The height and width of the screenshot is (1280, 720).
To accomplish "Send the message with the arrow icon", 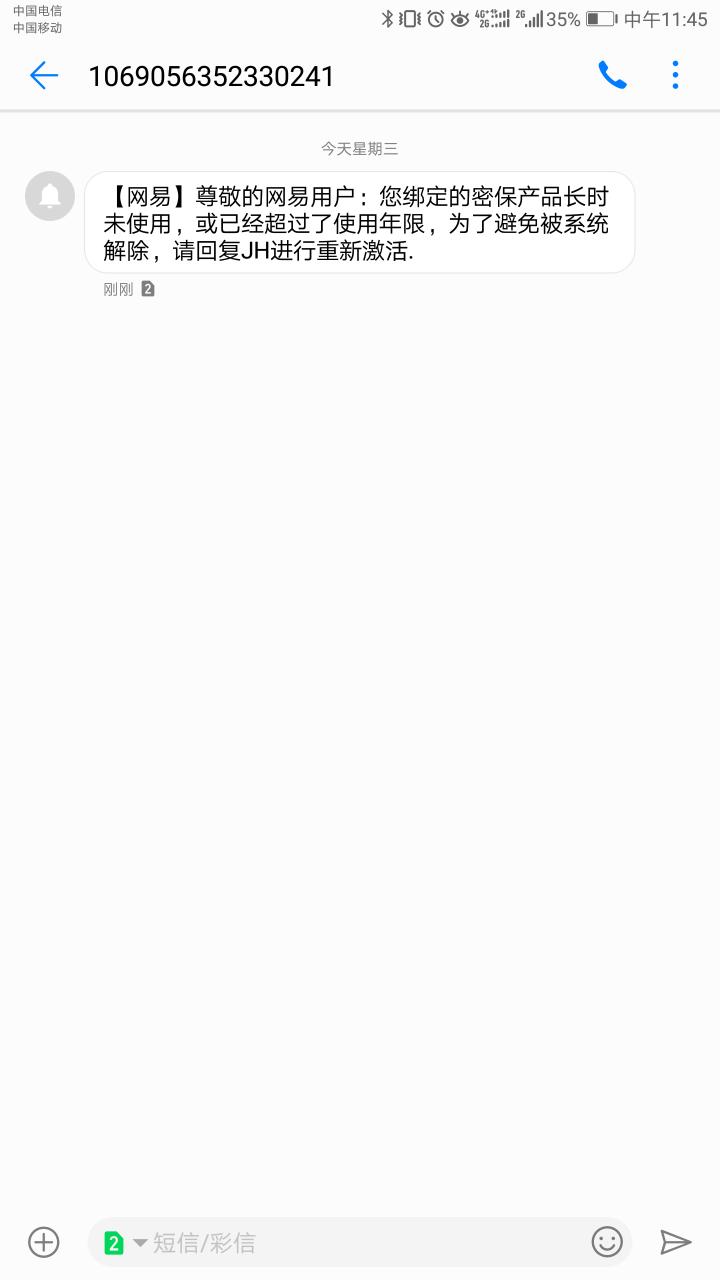I will [676, 1242].
